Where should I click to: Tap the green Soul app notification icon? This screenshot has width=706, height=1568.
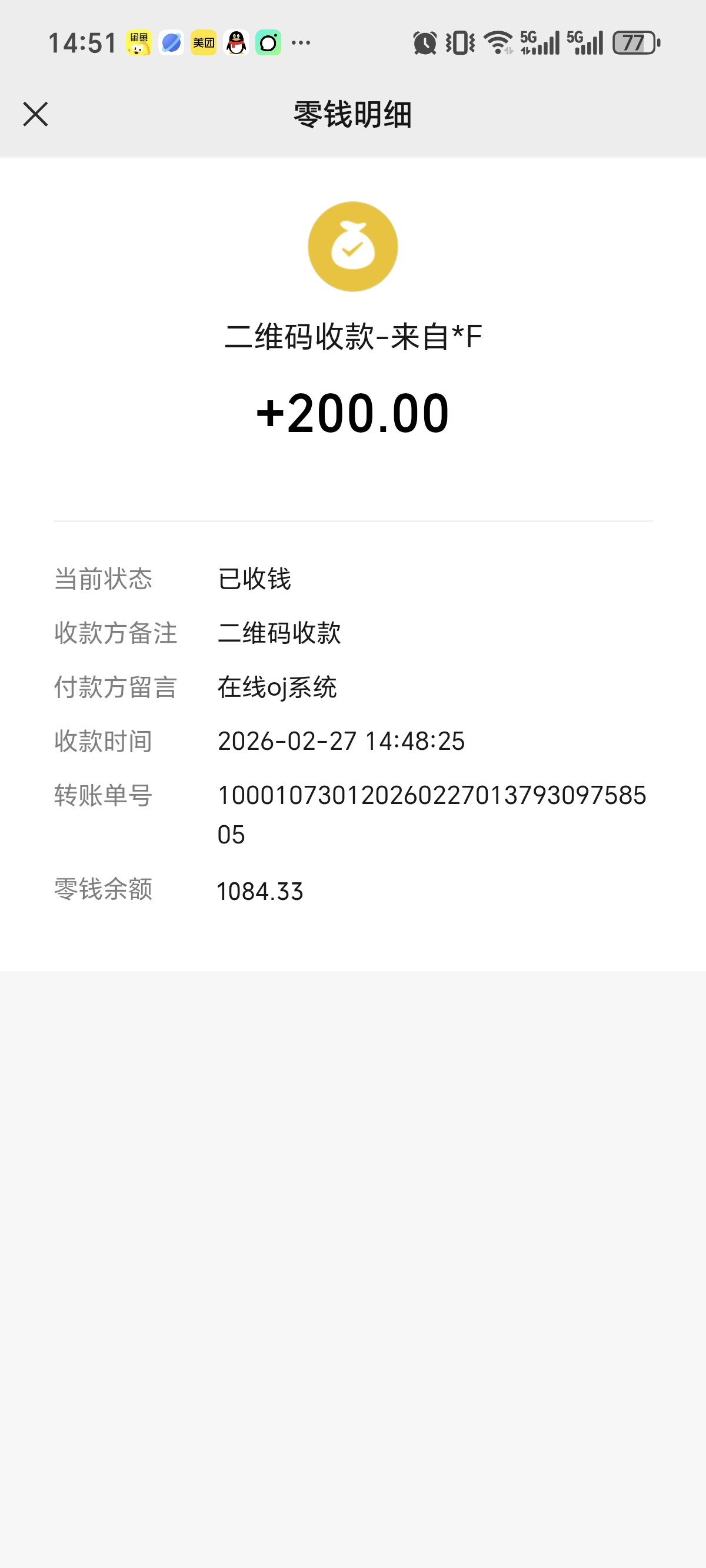[268, 43]
